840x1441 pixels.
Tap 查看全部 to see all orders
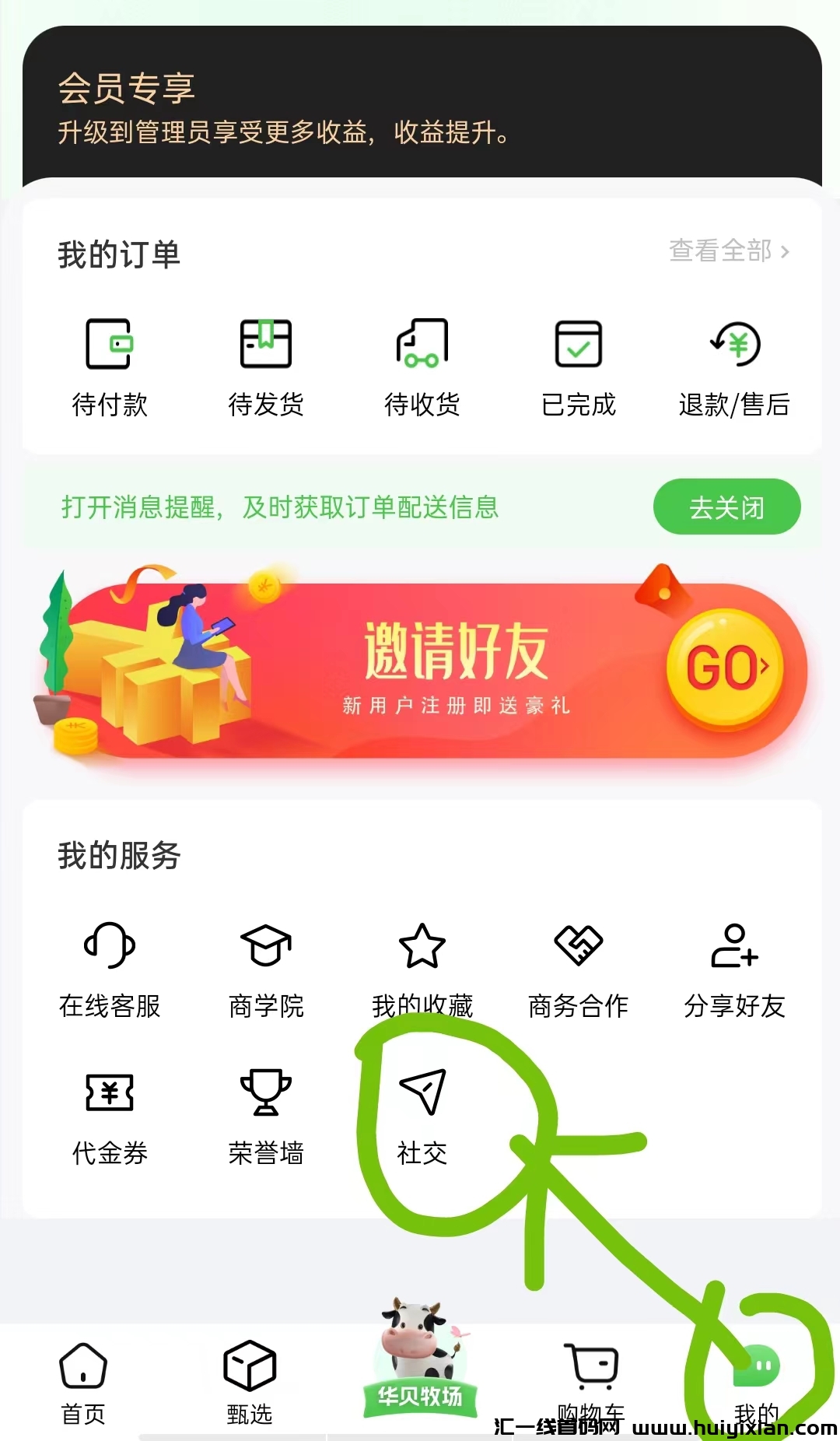pos(729,251)
